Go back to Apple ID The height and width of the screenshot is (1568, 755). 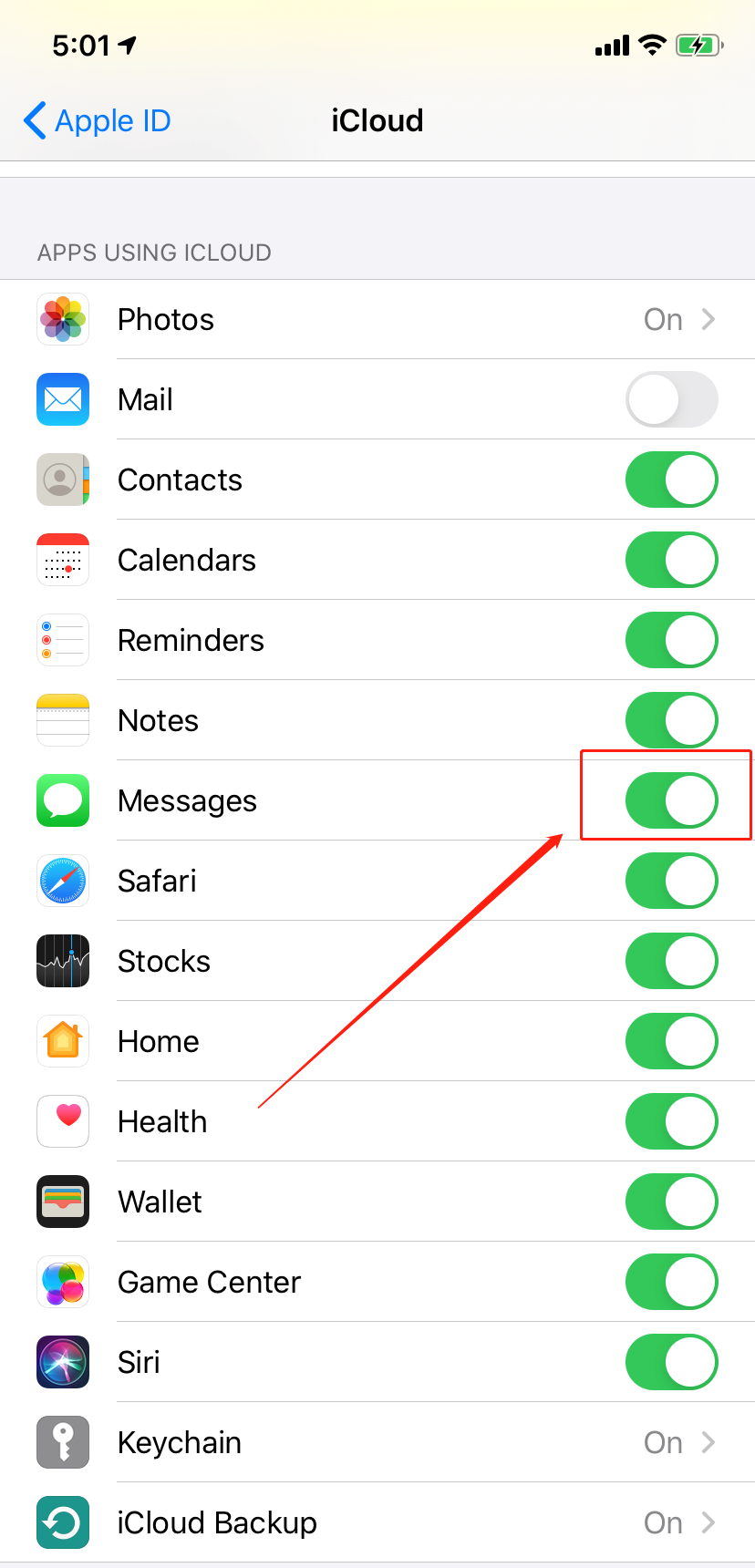point(97,120)
